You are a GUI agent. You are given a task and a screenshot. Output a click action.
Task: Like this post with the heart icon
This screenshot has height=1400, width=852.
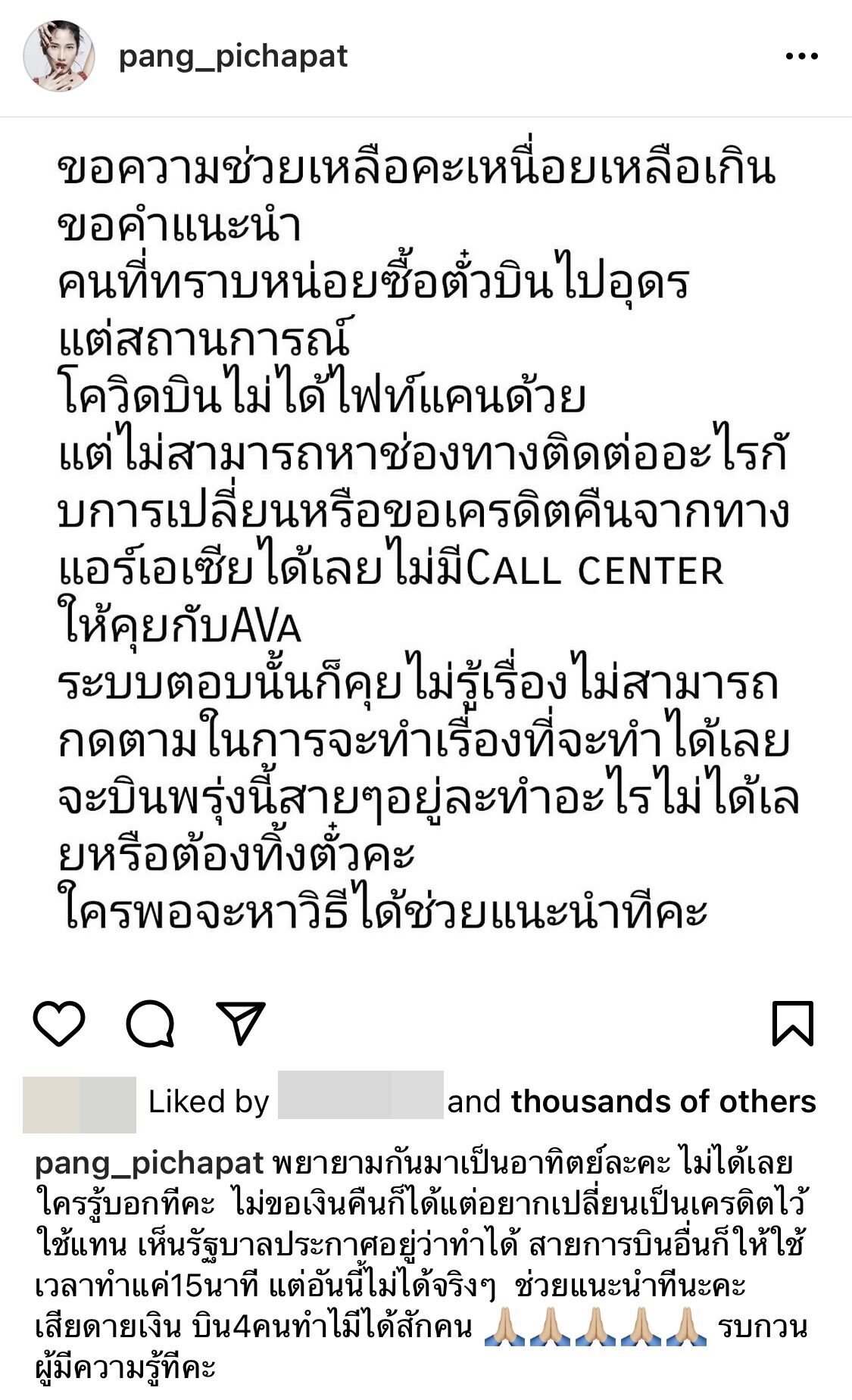click(x=59, y=1024)
